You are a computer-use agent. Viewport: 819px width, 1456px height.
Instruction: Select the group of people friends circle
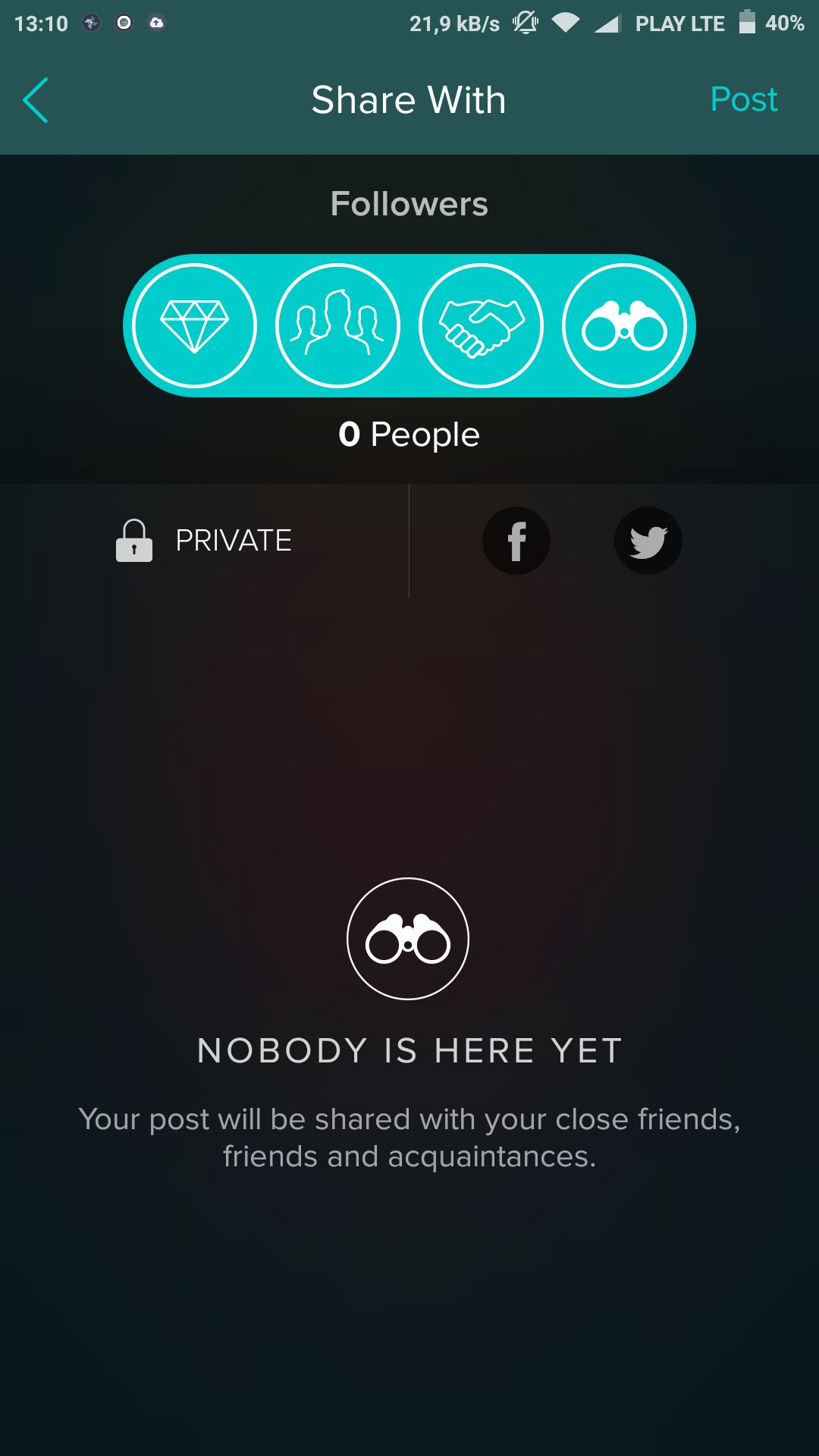click(x=337, y=325)
